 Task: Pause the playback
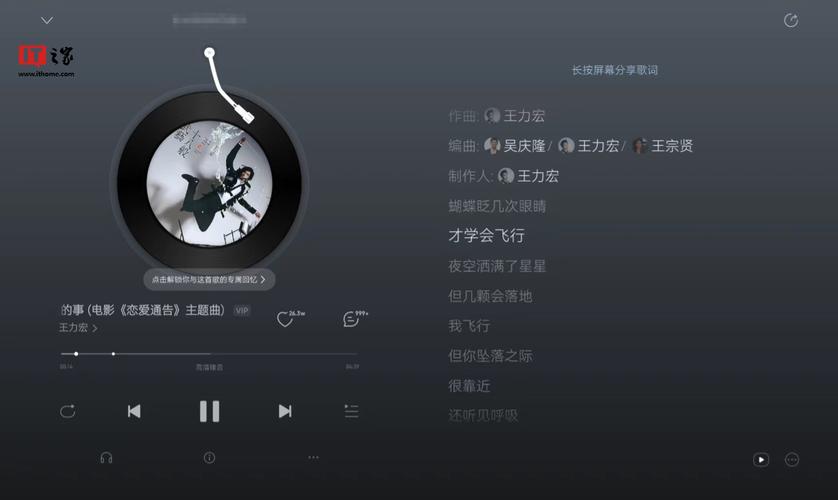pyautogui.click(x=209, y=411)
